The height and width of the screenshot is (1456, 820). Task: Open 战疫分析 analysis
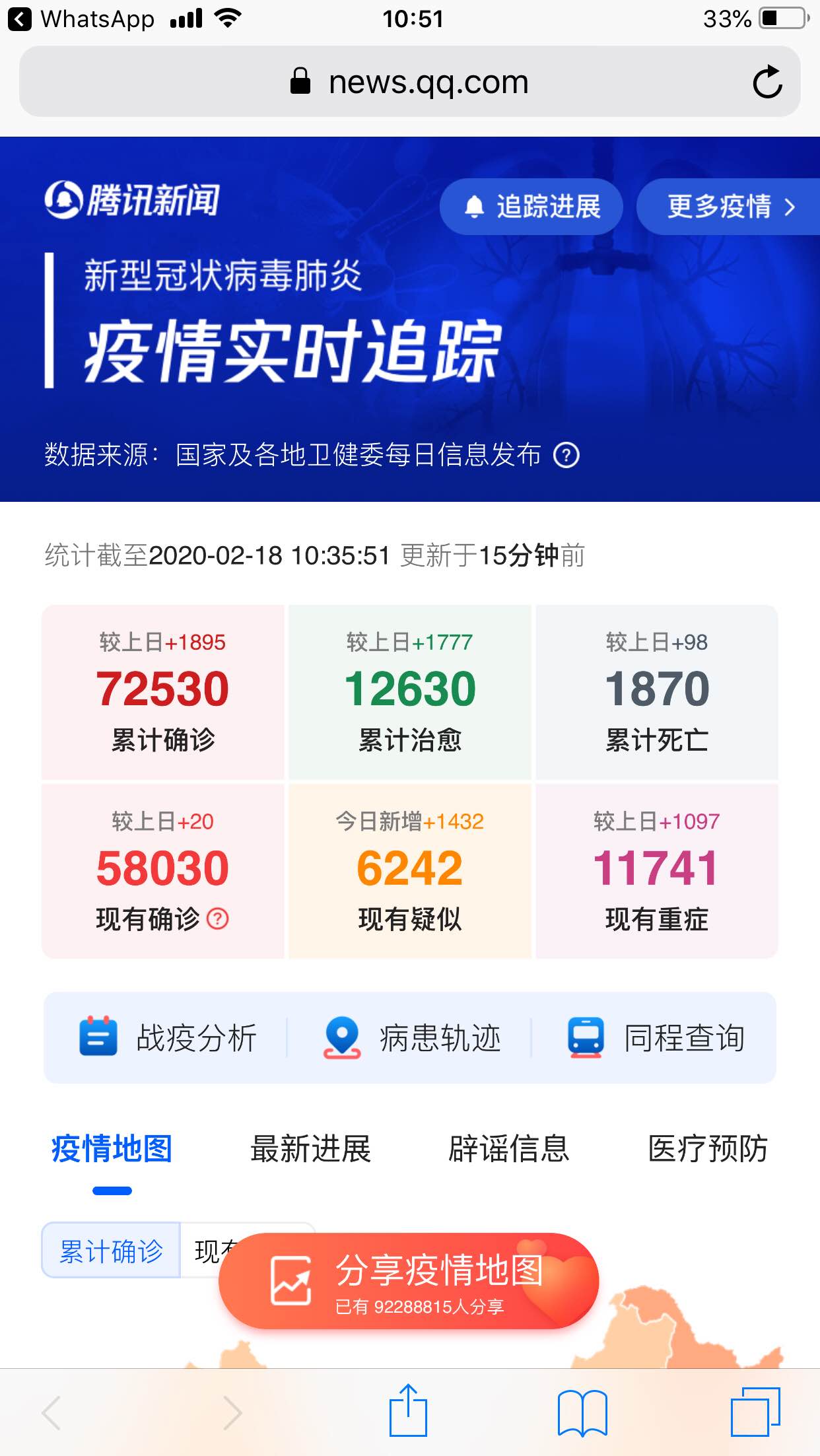(x=168, y=1037)
